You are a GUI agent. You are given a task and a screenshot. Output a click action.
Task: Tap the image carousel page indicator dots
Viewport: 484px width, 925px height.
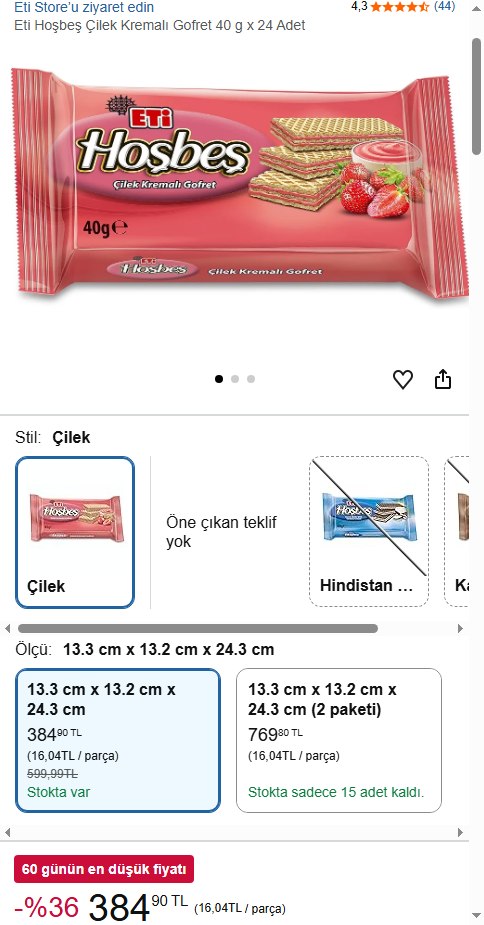pos(235,379)
